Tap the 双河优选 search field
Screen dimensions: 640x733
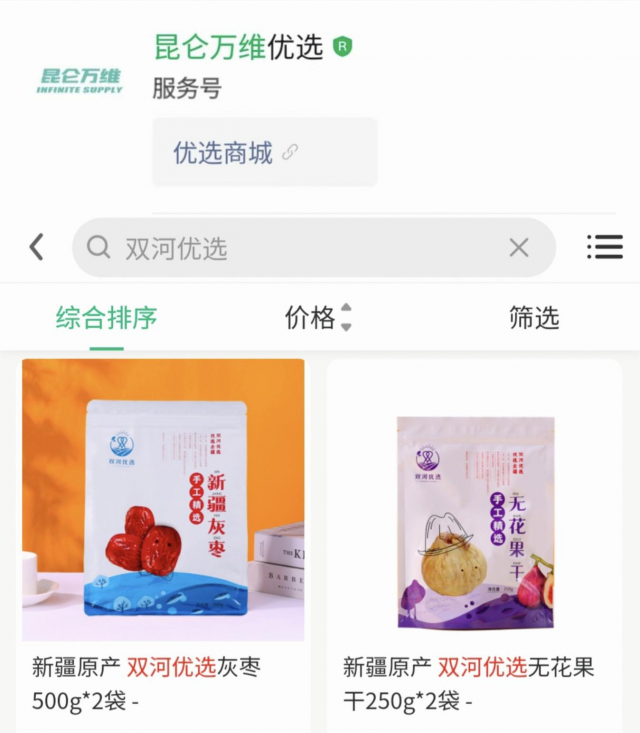pos(300,248)
